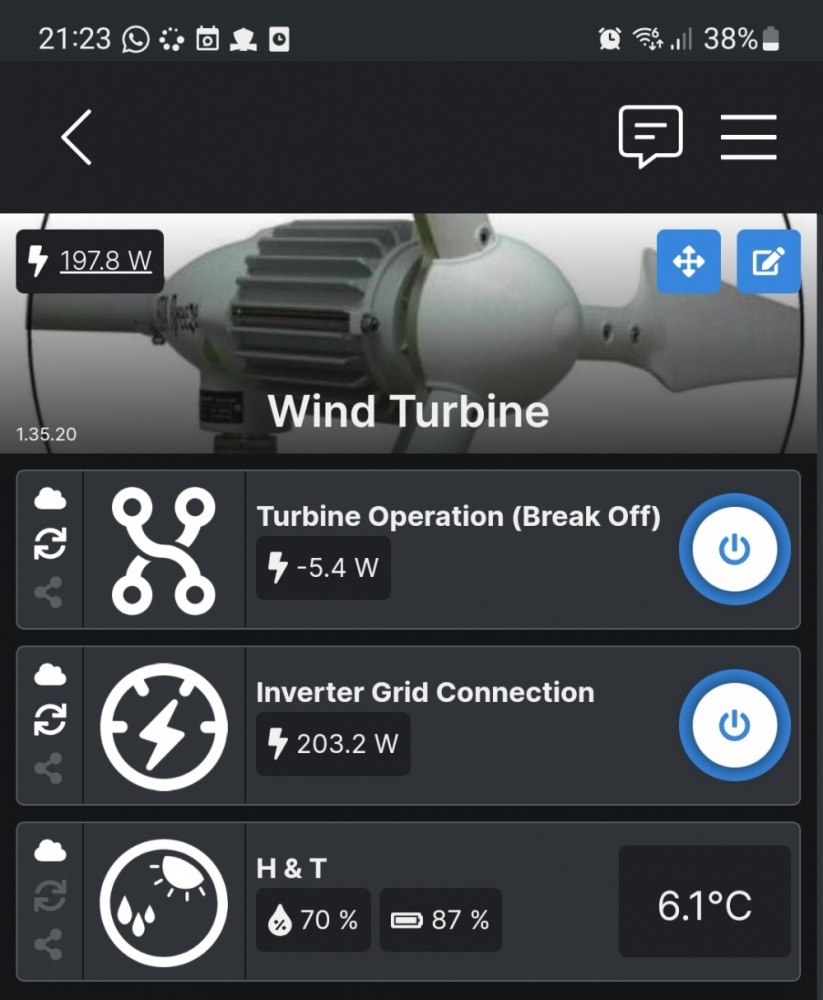Toggle Inverter Grid Connection power
The width and height of the screenshot is (823, 1000).
tap(734, 725)
